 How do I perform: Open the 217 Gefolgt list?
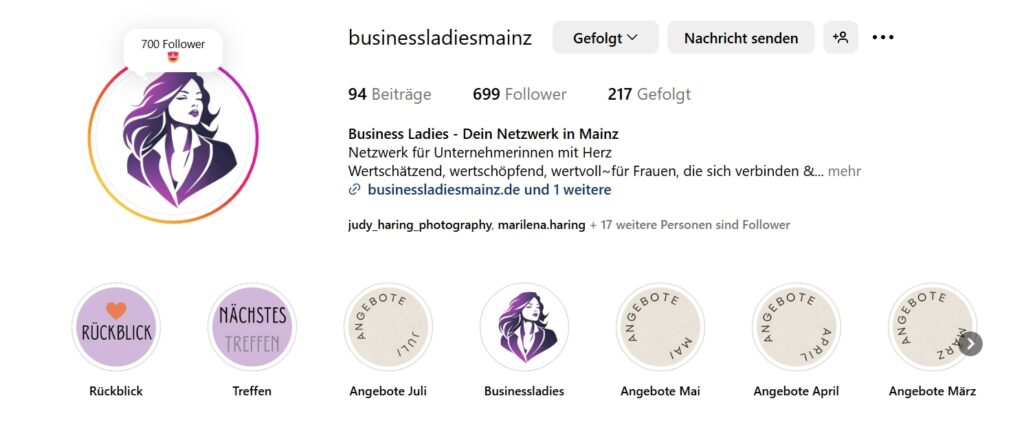pyautogui.click(x=649, y=94)
